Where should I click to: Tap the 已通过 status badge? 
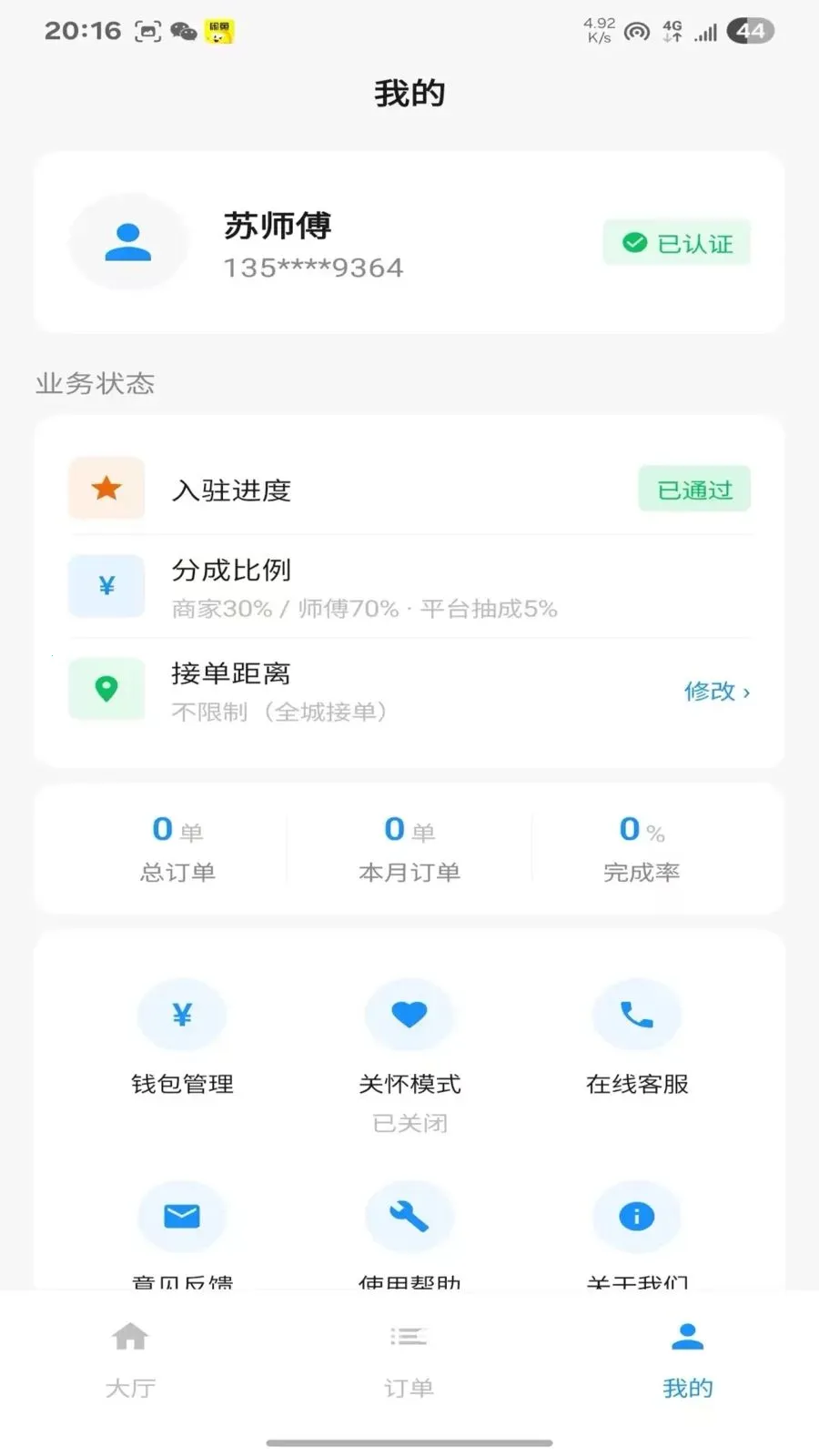(693, 489)
